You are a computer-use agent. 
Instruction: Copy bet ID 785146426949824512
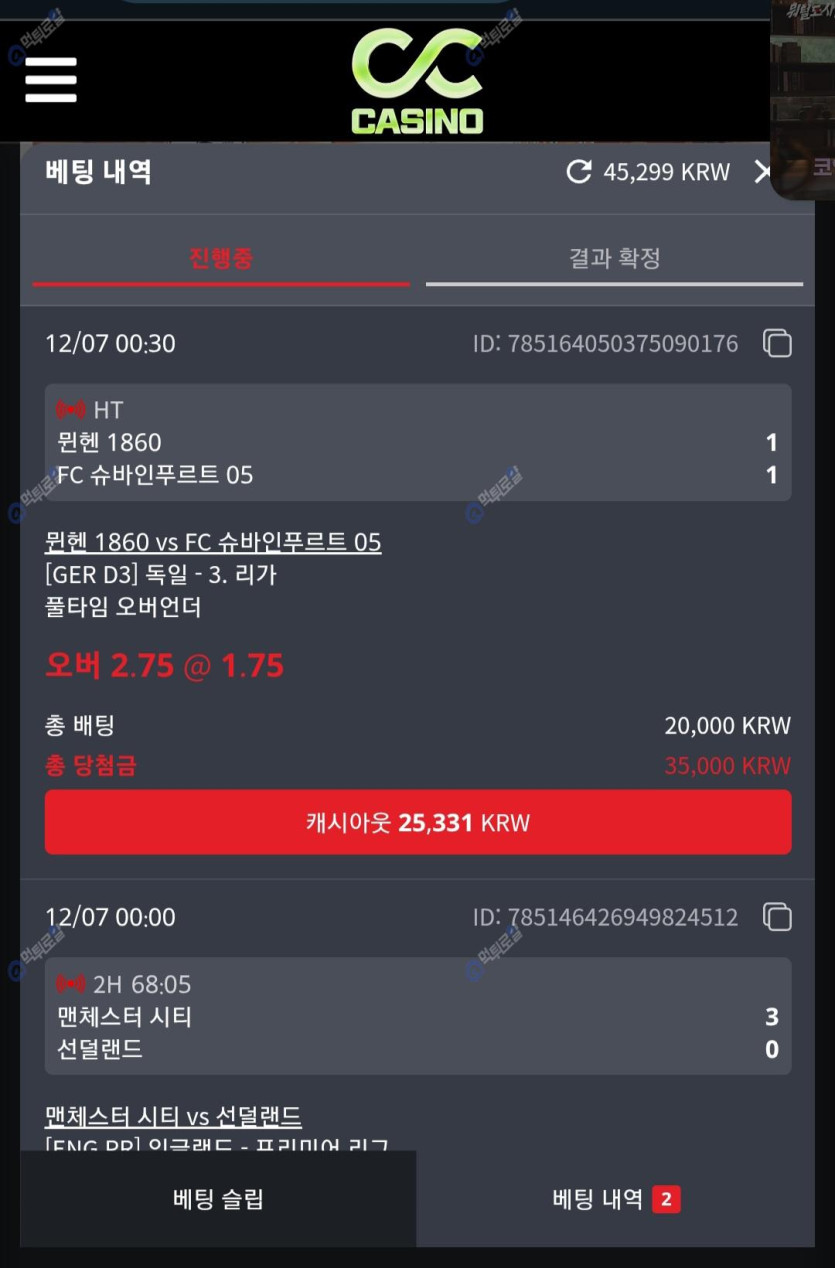coord(777,917)
